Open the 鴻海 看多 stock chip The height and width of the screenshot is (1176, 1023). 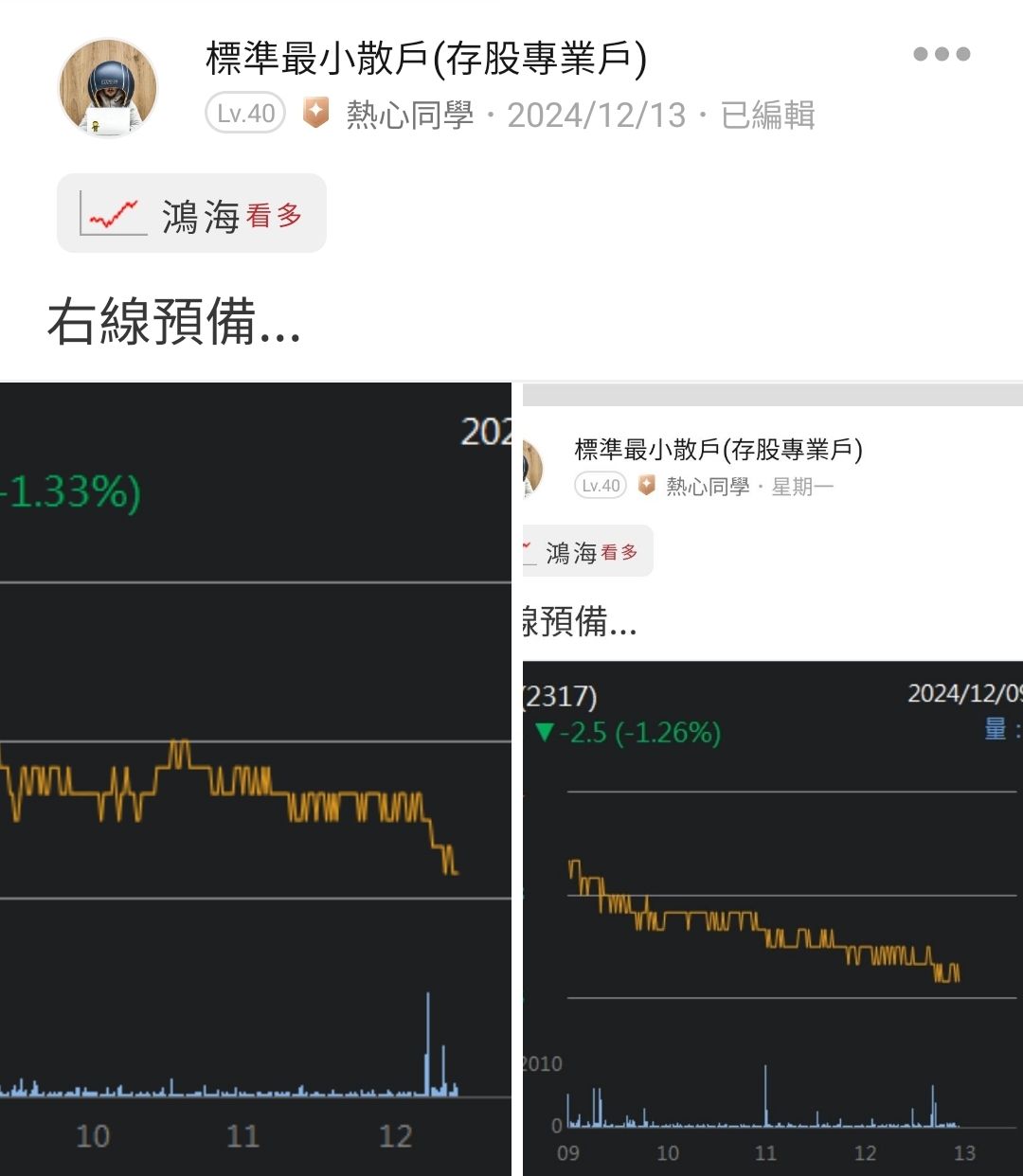click(x=191, y=214)
